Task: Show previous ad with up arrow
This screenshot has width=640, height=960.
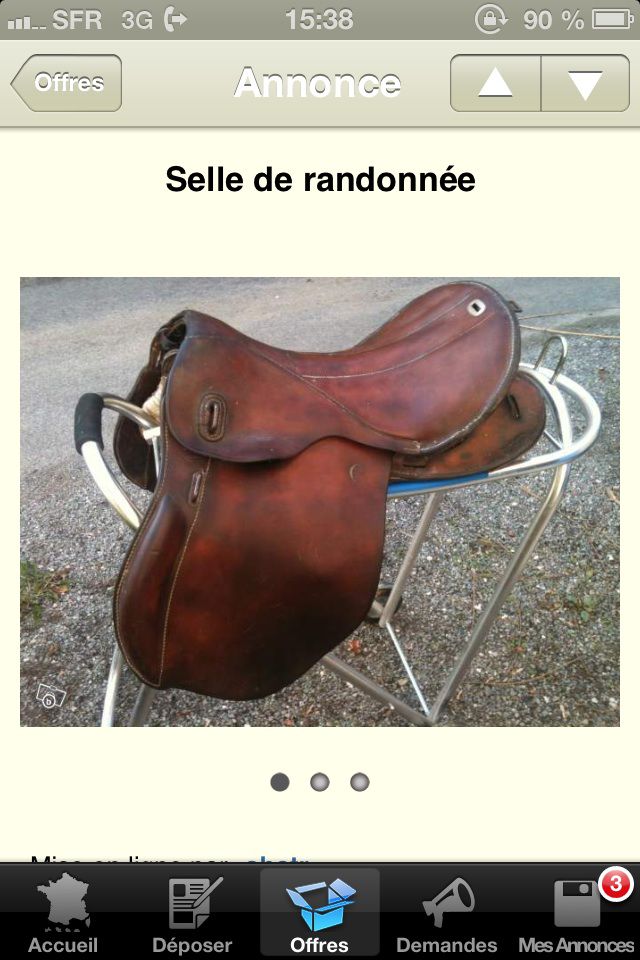Action: click(x=495, y=83)
